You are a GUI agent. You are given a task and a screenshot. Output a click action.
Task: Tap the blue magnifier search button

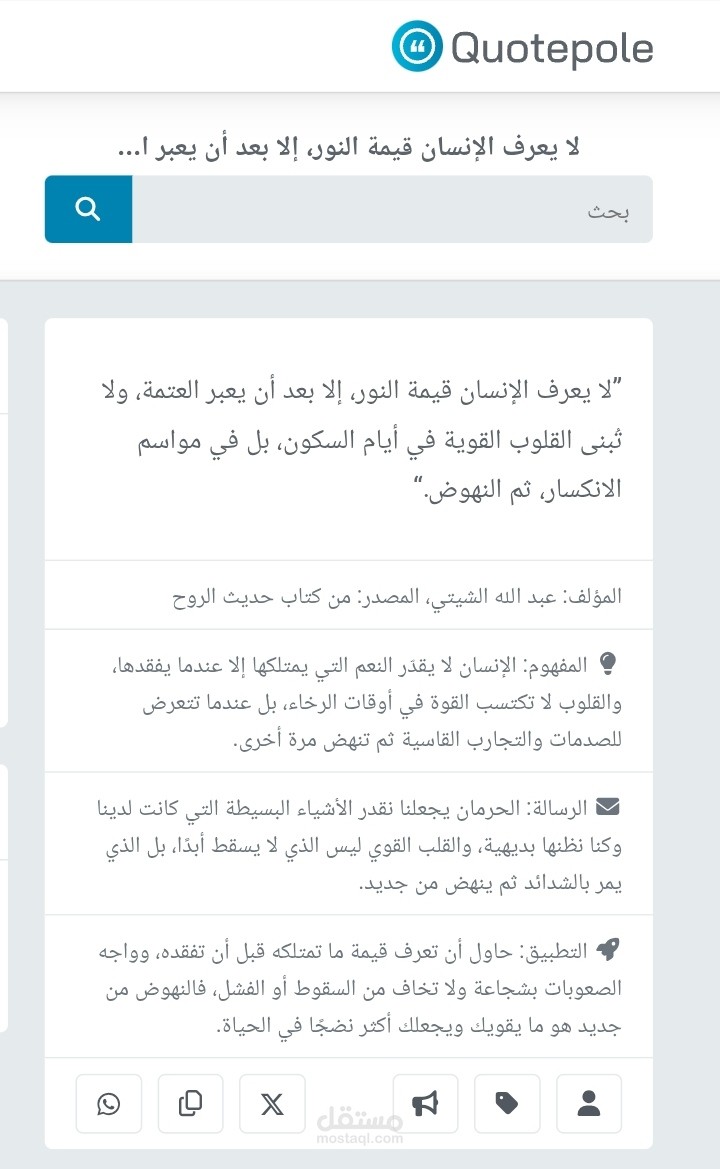[88, 210]
